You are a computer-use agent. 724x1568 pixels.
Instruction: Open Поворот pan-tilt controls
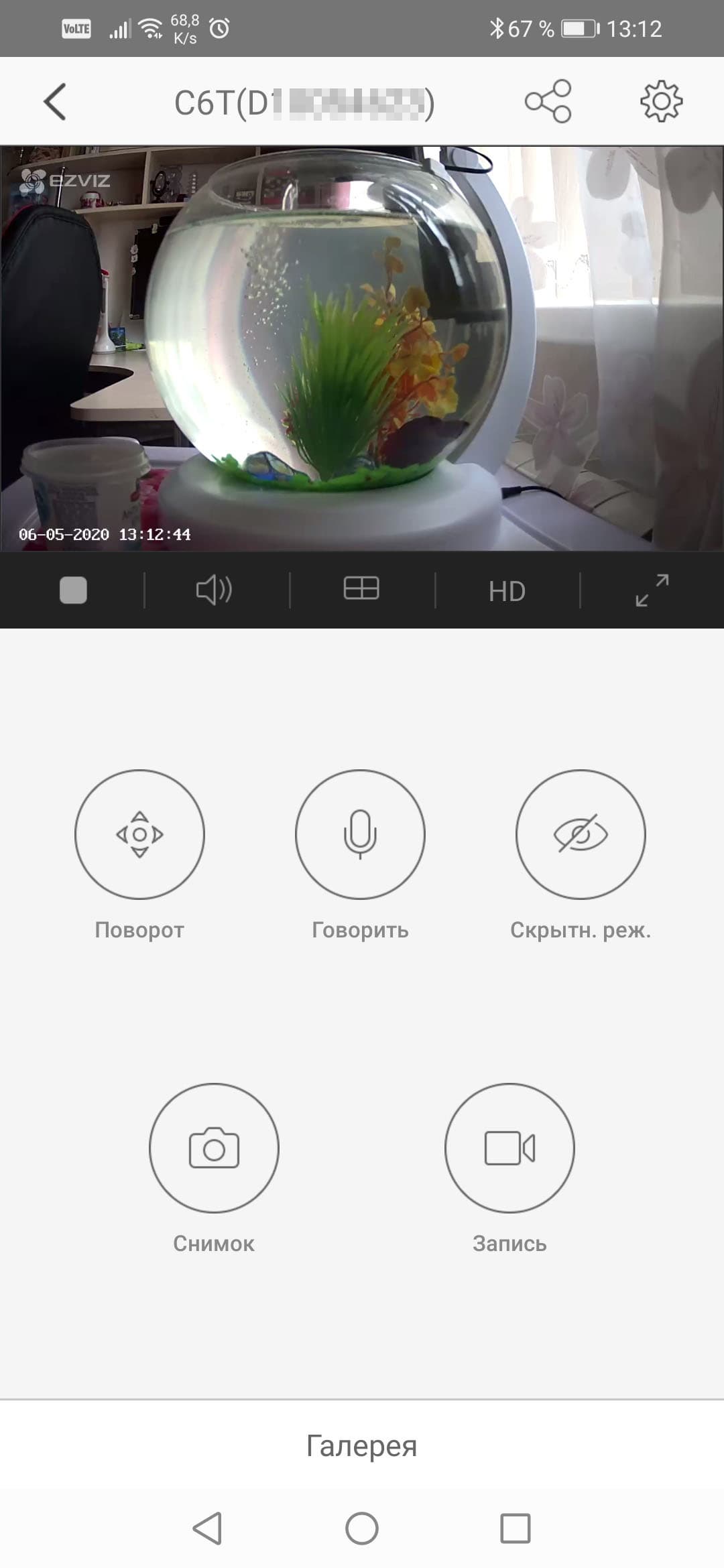tap(139, 834)
